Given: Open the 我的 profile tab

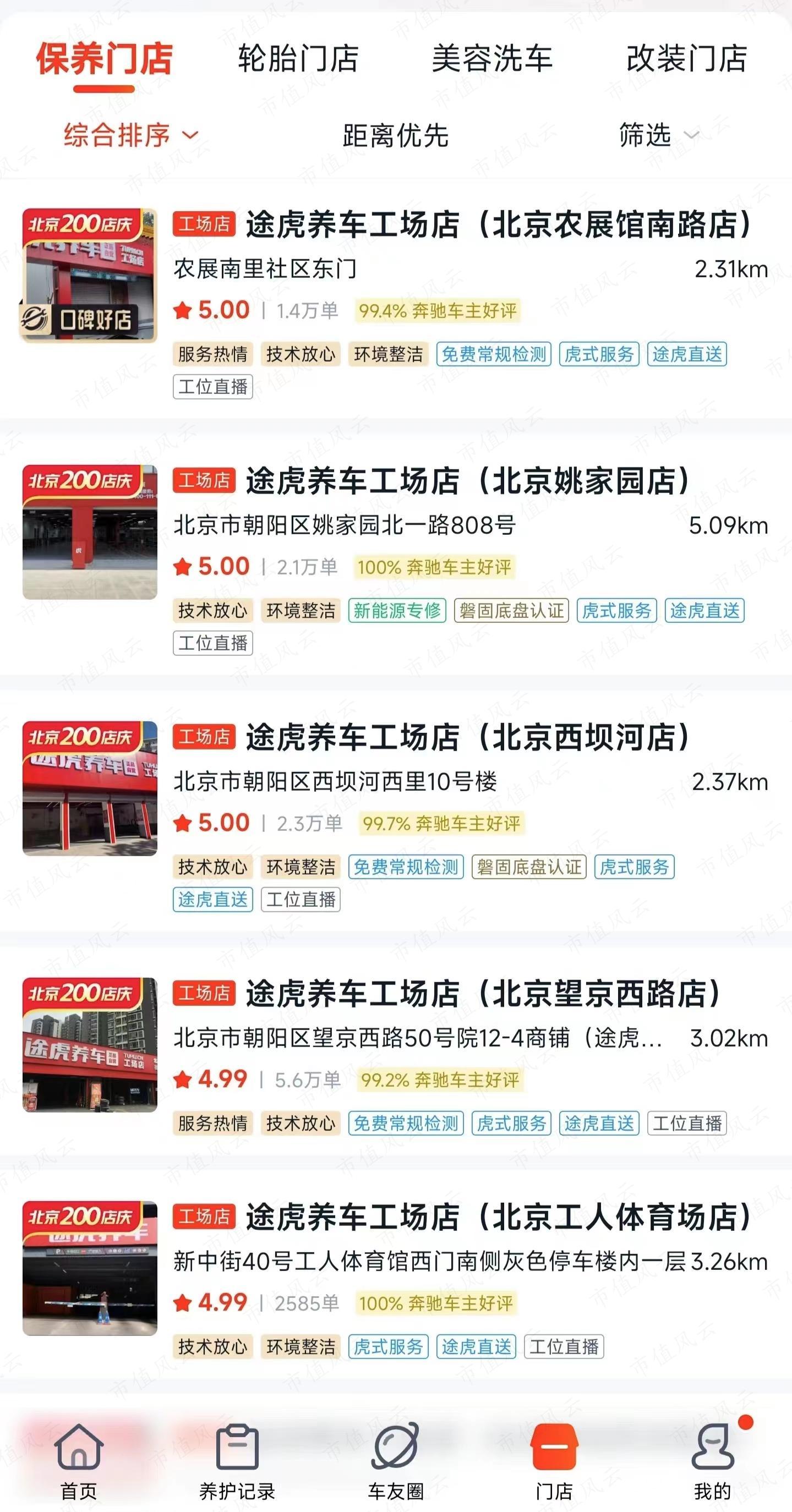Looking at the screenshot, I should (x=713, y=1461).
